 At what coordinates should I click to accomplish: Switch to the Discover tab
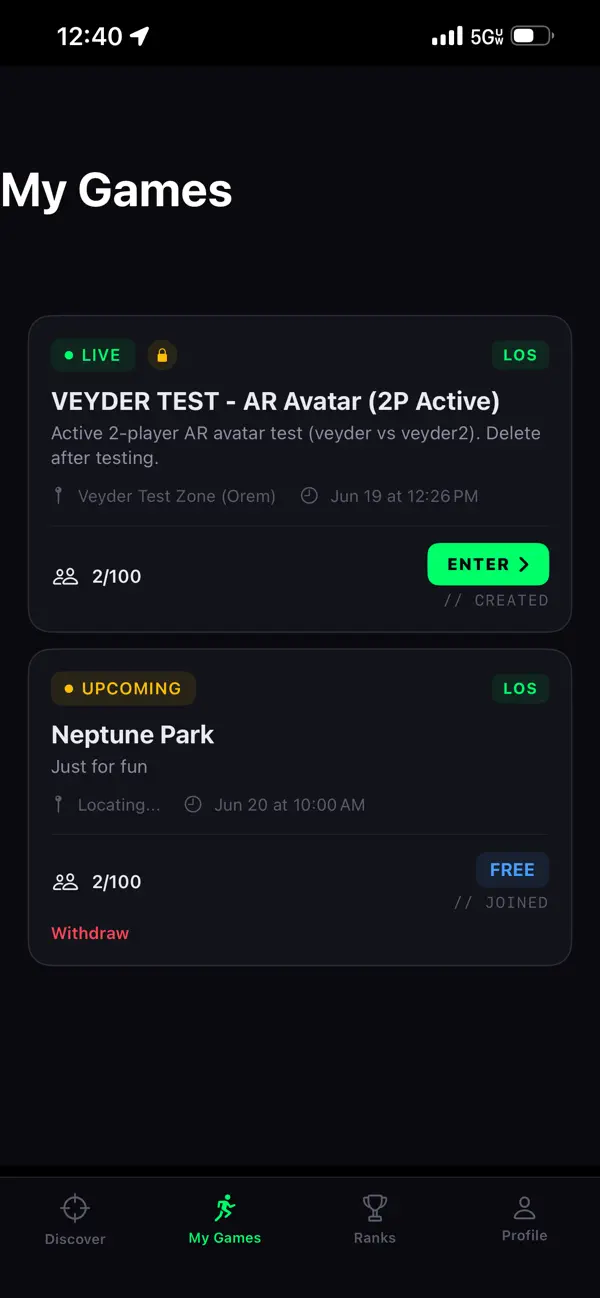click(x=75, y=1219)
